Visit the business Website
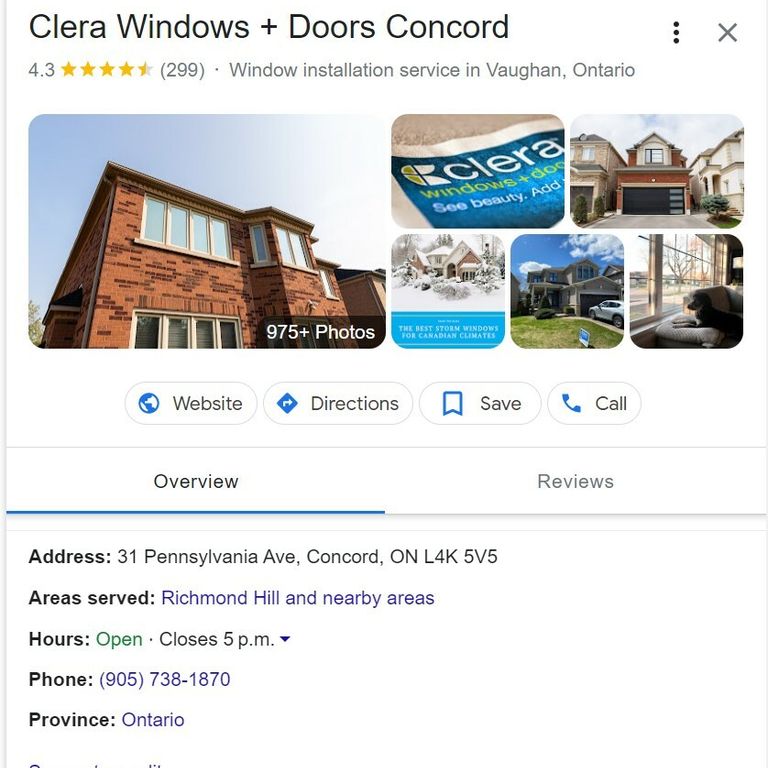The height and width of the screenshot is (768, 768). point(191,404)
